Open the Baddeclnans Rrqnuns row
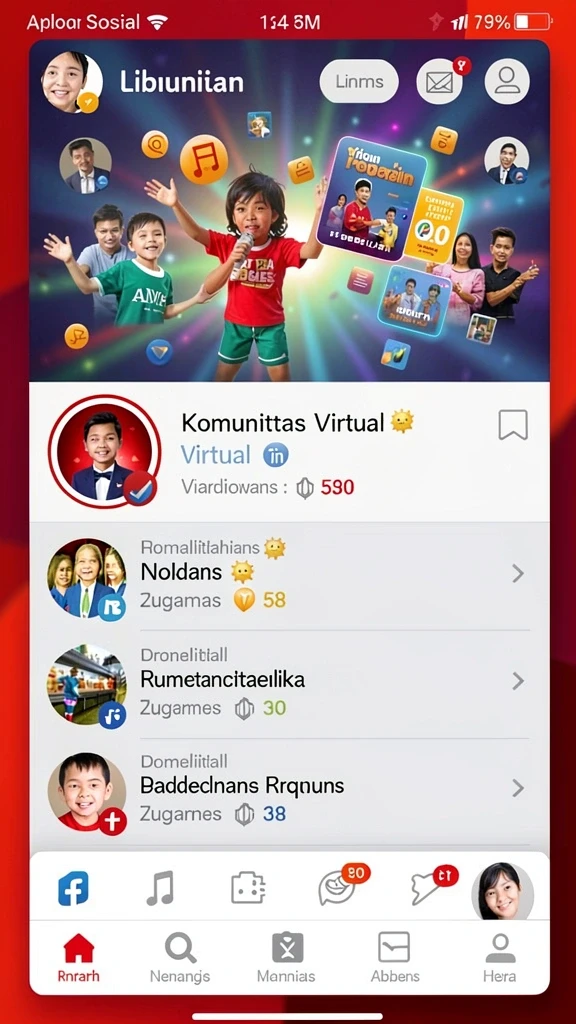Screen dimensions: 576x1024 [x=289, y=790]
